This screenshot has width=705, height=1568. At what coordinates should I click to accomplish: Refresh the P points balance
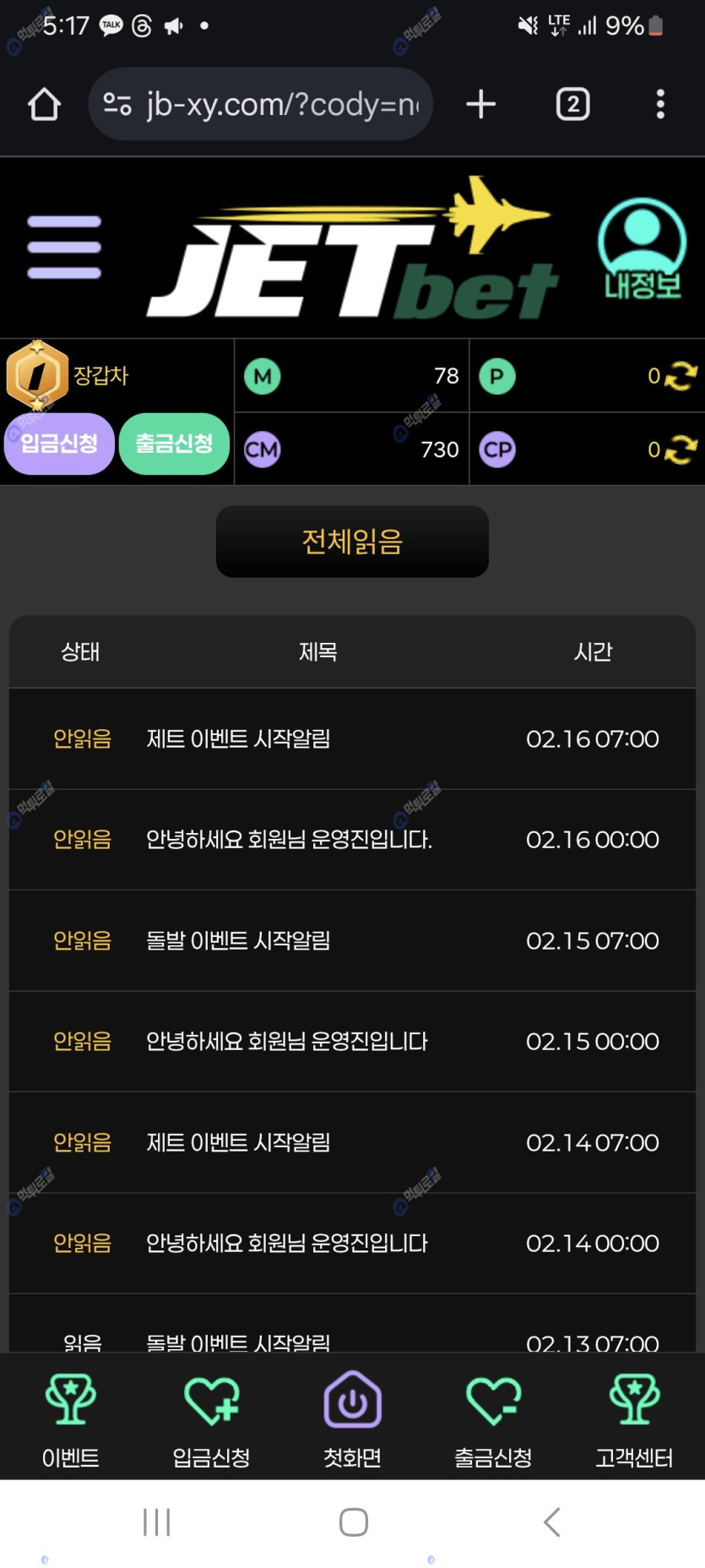coord(681,376)
